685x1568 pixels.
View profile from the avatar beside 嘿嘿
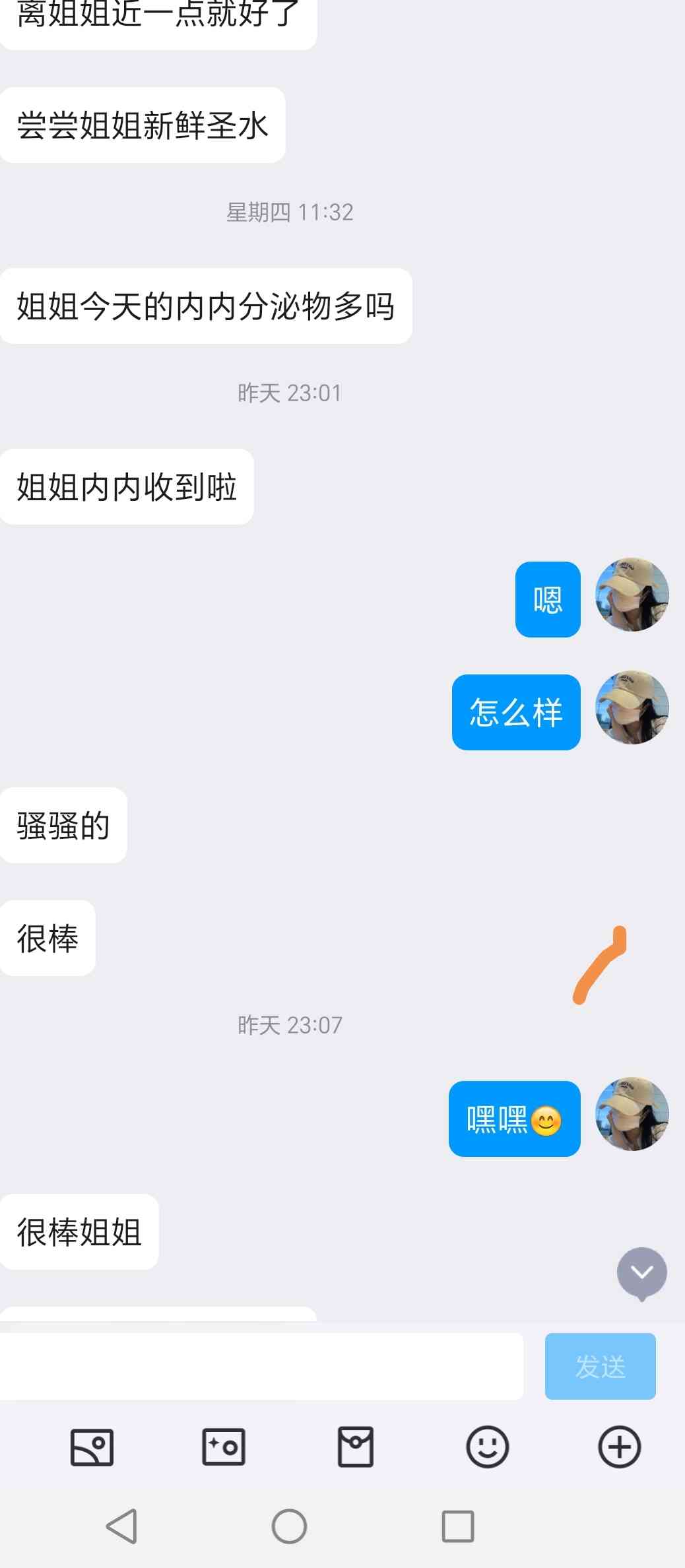click(x=632, y=1115)
